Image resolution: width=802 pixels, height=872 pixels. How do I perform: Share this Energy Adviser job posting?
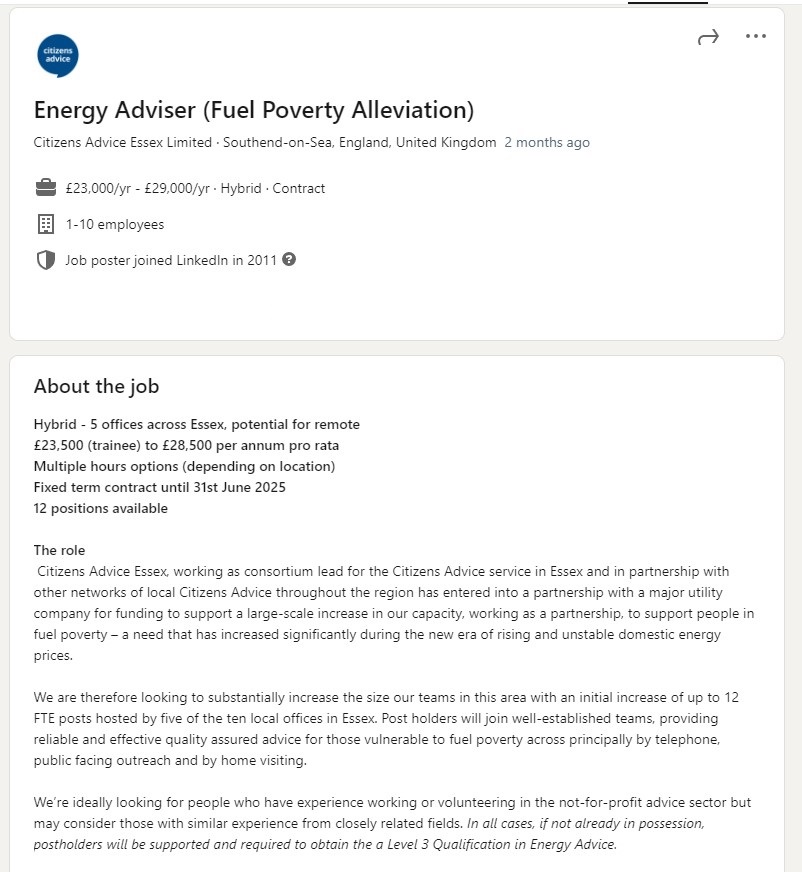point(708,37)
